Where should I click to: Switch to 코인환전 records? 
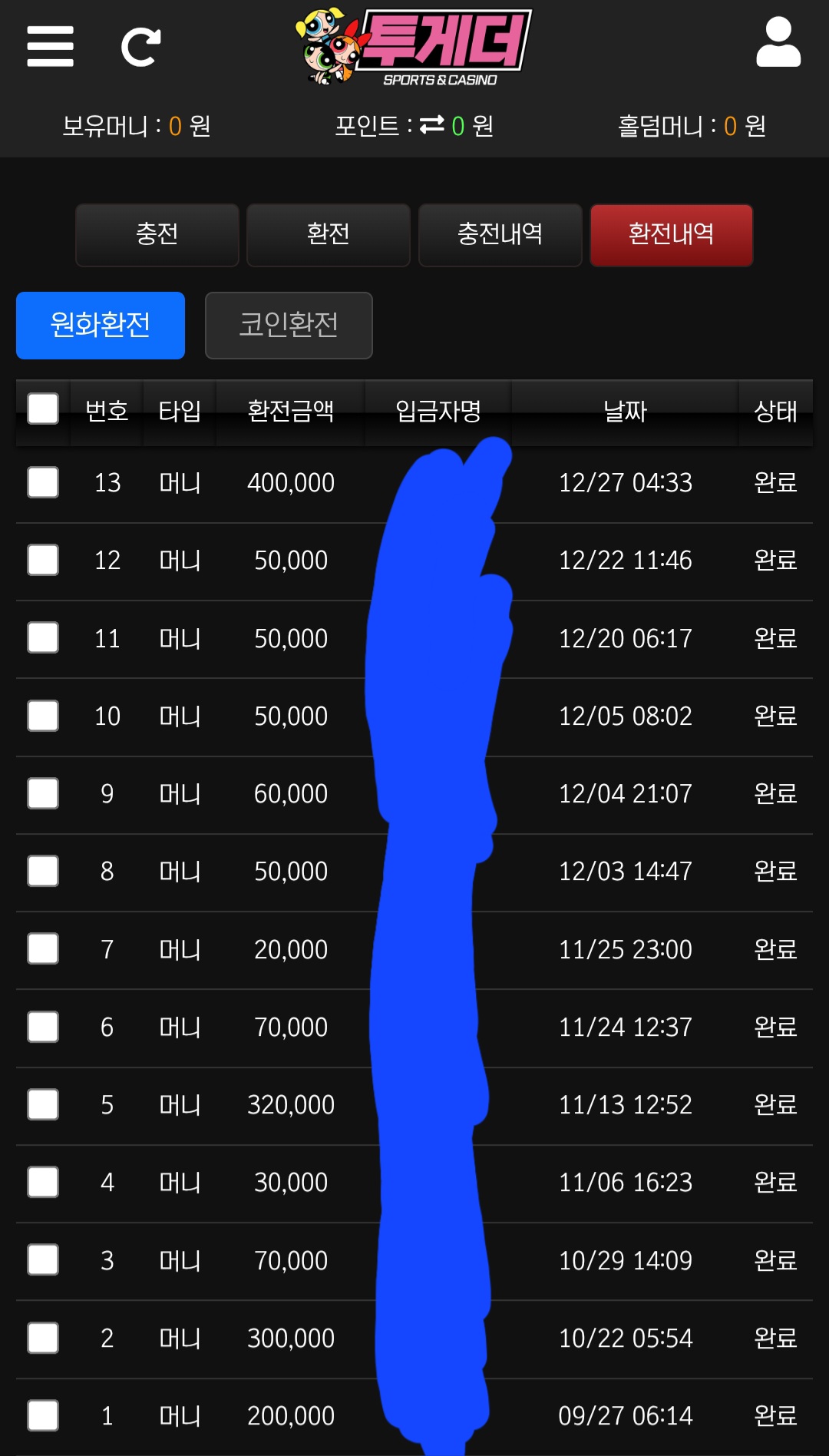pyautogui.click(x=289, y=325)
